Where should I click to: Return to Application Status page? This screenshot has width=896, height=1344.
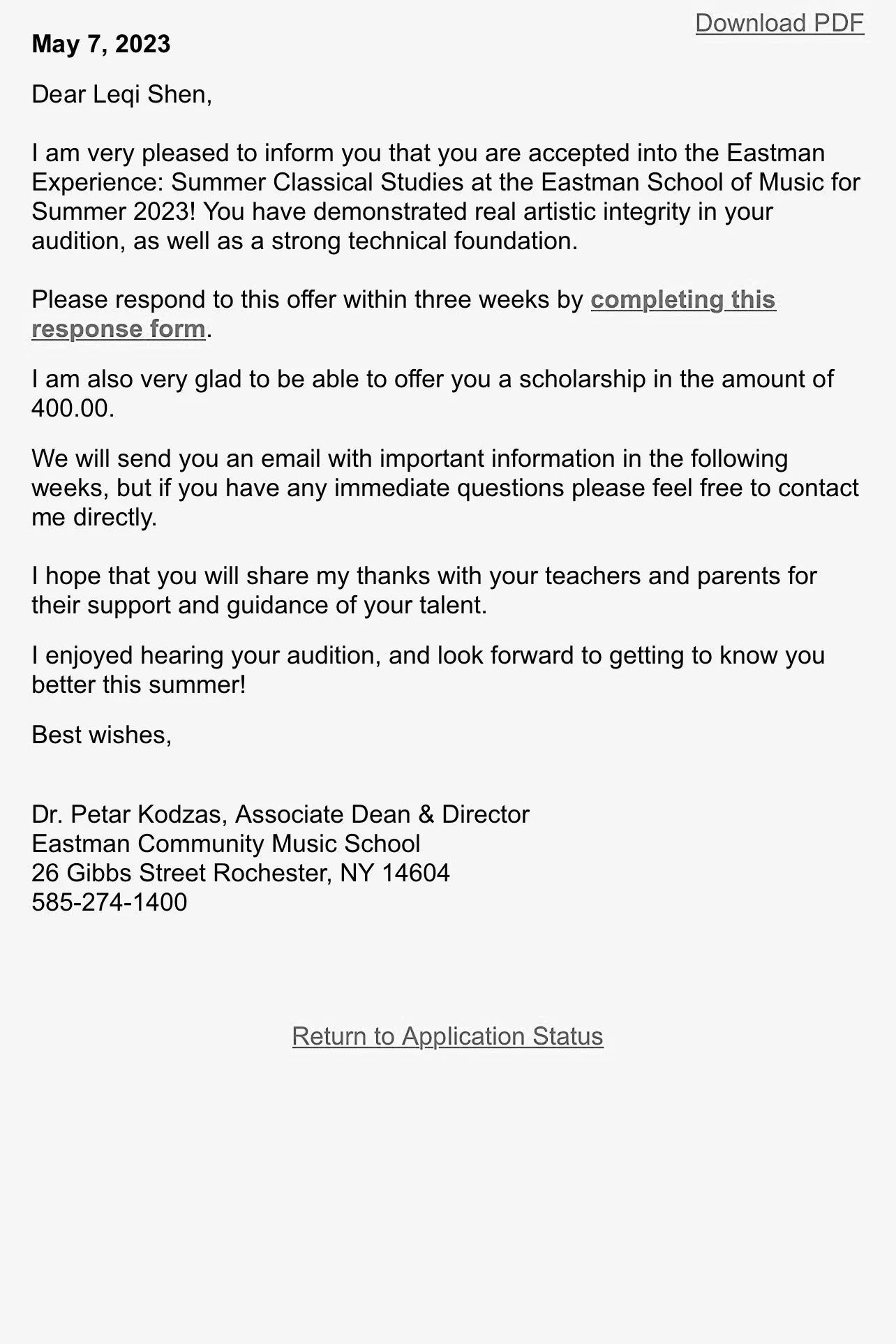pos(447,1036)
